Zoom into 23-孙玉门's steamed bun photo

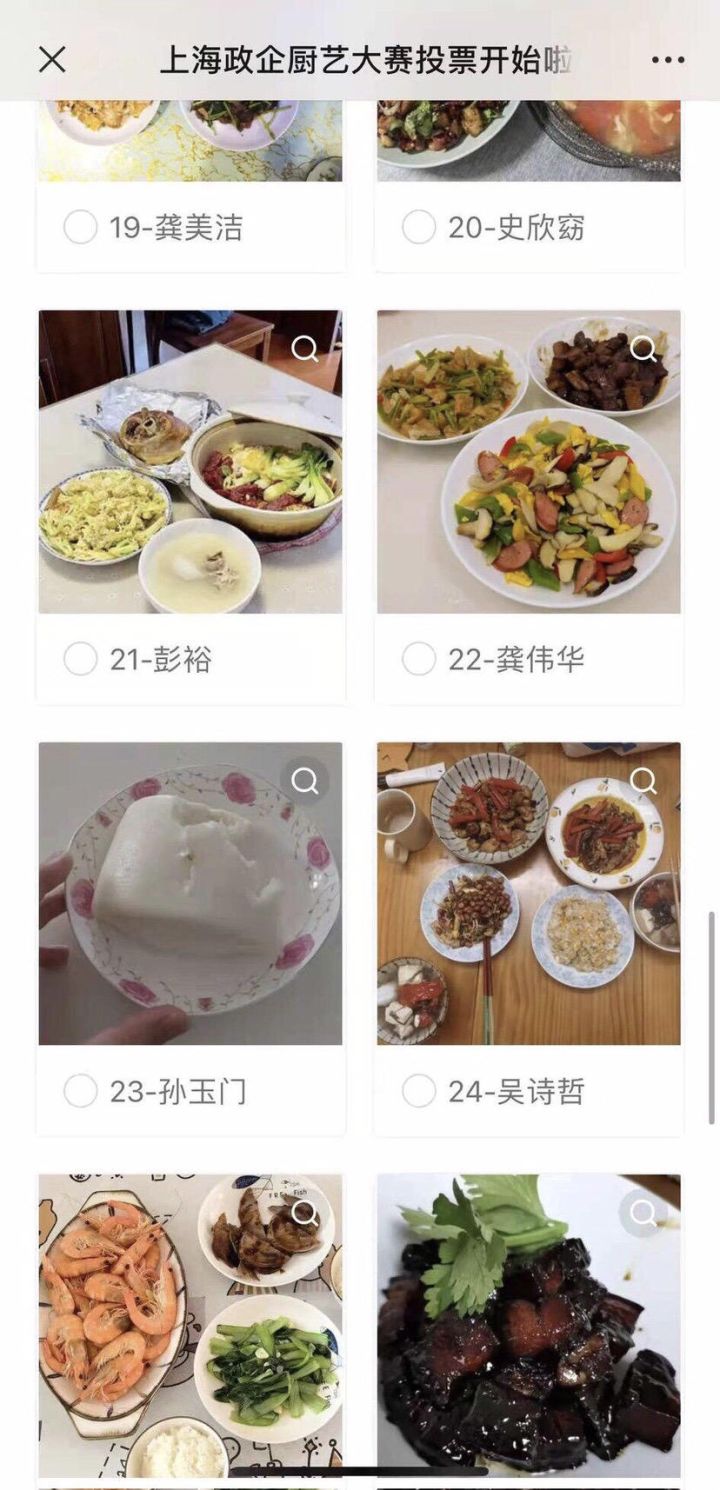pos(305,780)
